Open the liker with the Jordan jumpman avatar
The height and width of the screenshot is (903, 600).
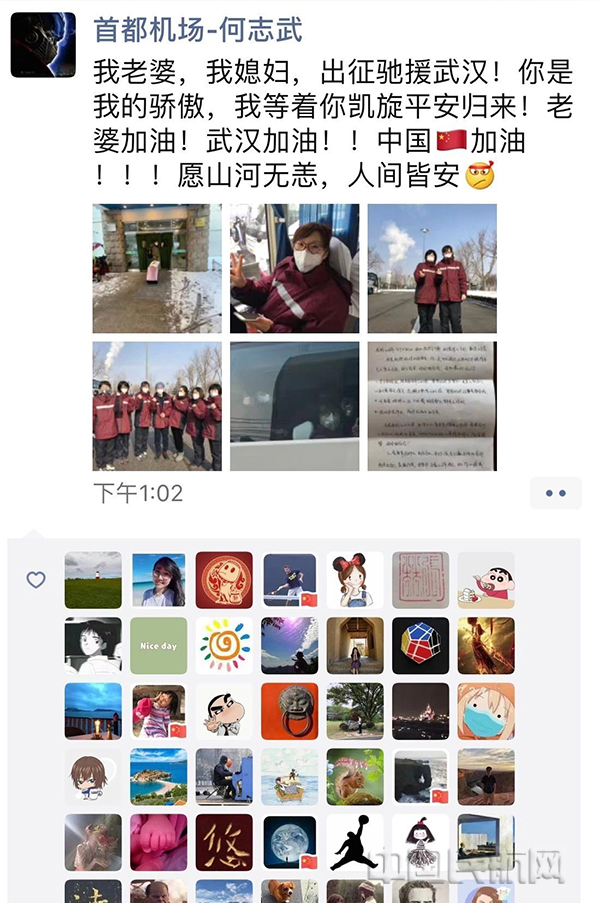[x=355, y=842]
